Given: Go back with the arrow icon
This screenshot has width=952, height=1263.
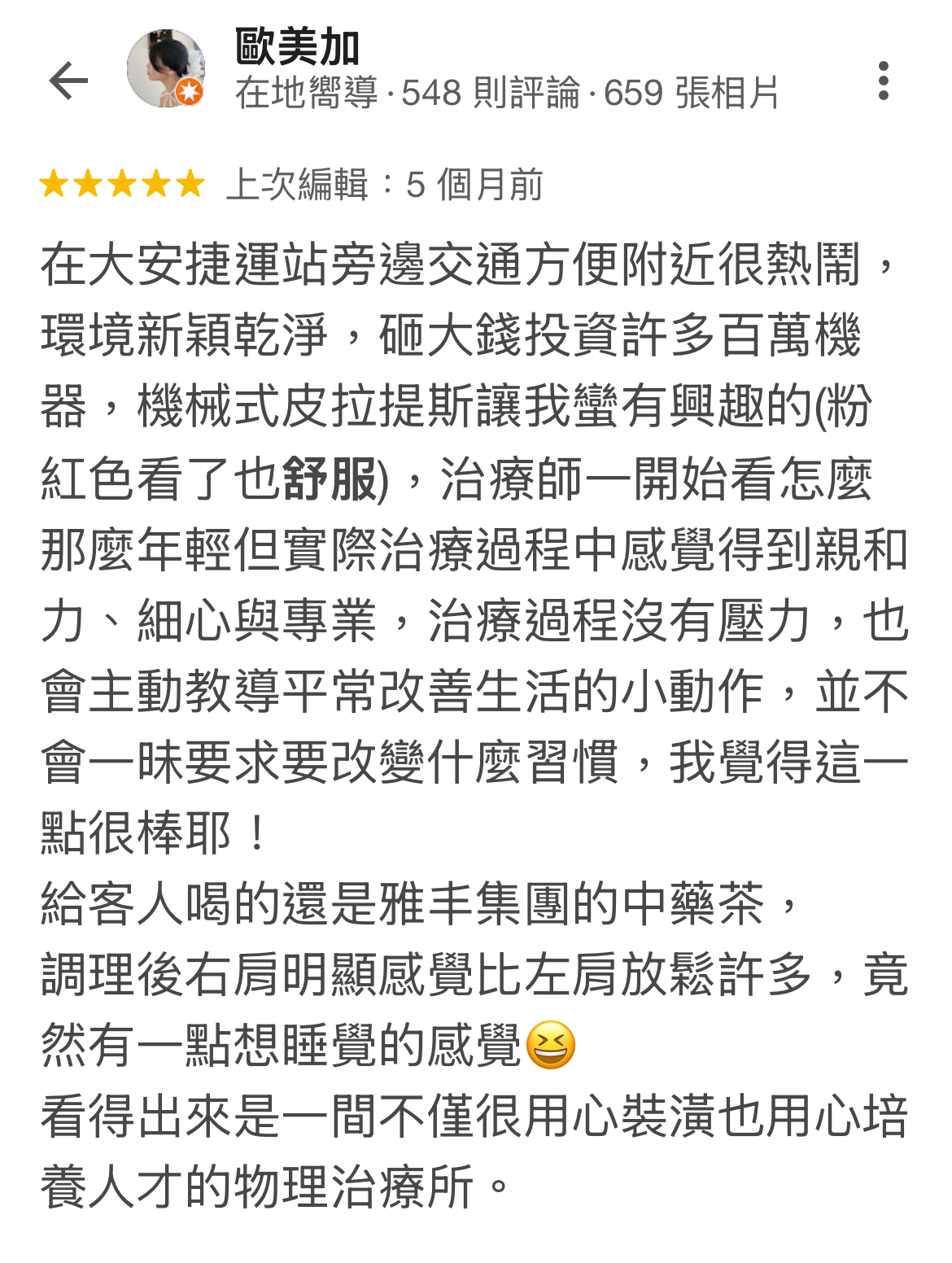Looking at the screenshot, I should pyautogui.click(x=68, y=81).
